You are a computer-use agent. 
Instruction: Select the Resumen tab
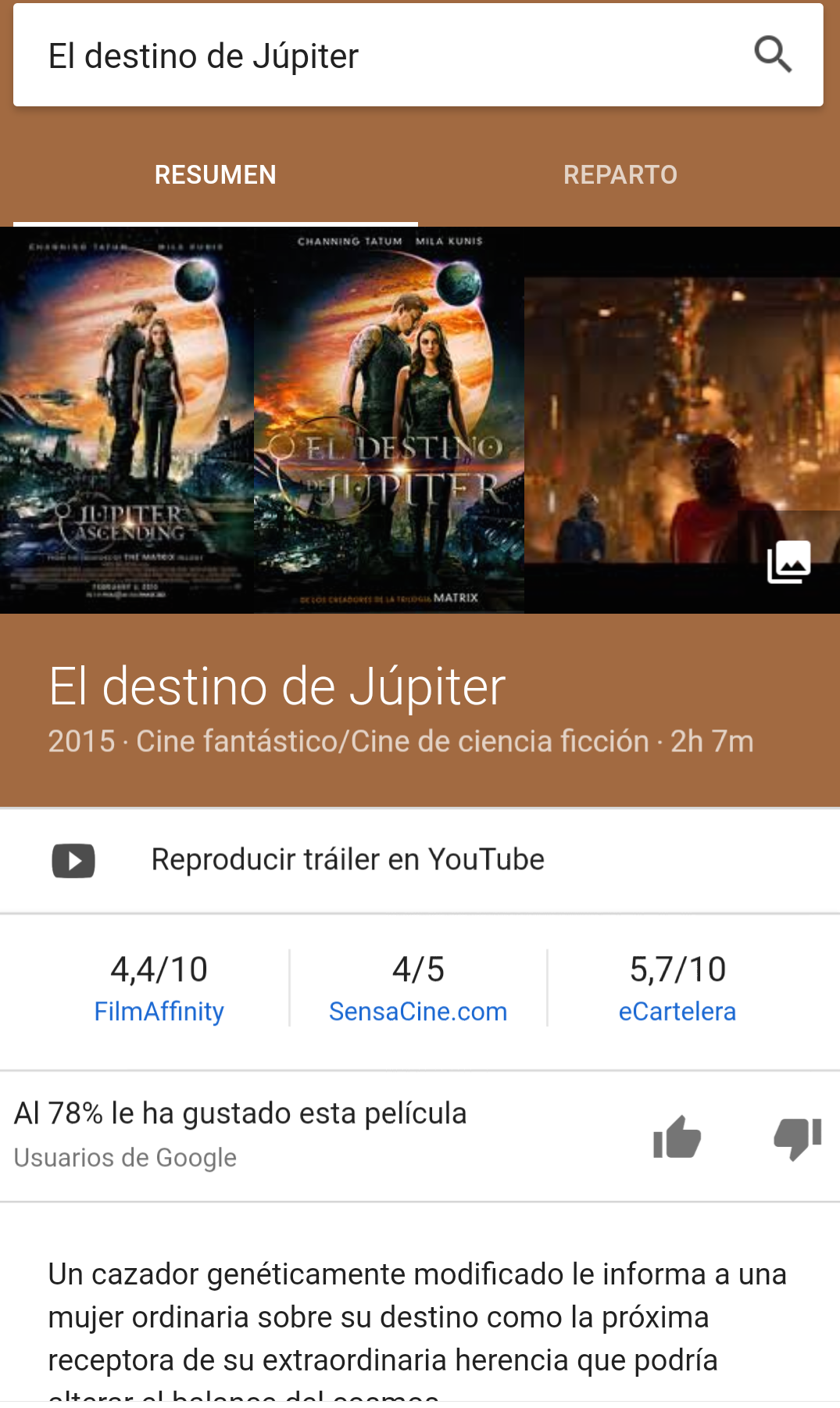tap(215, 174)
